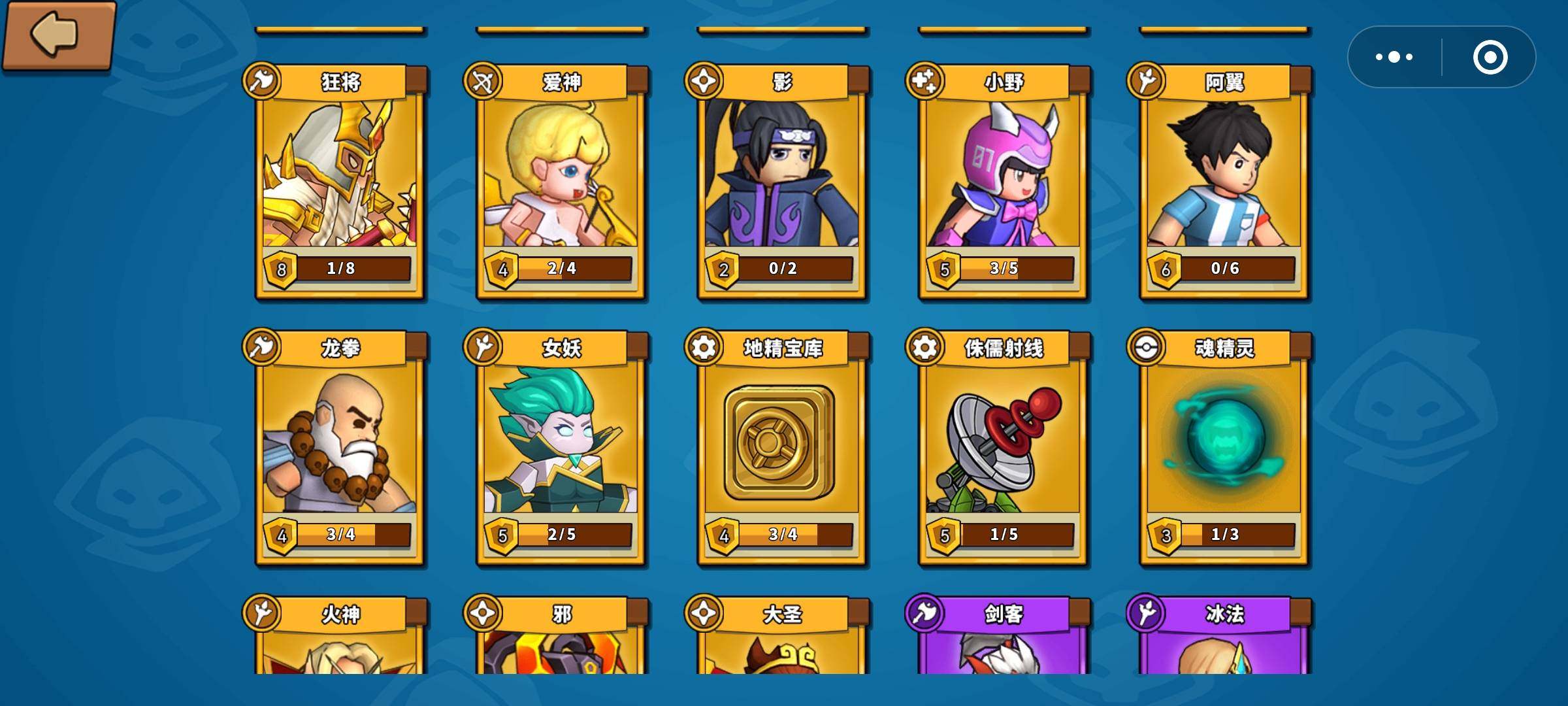The width and height of the screenshot is (1568, 706).
Task: Close the mini program with the circle button
Action: (x=1490, y=57)
